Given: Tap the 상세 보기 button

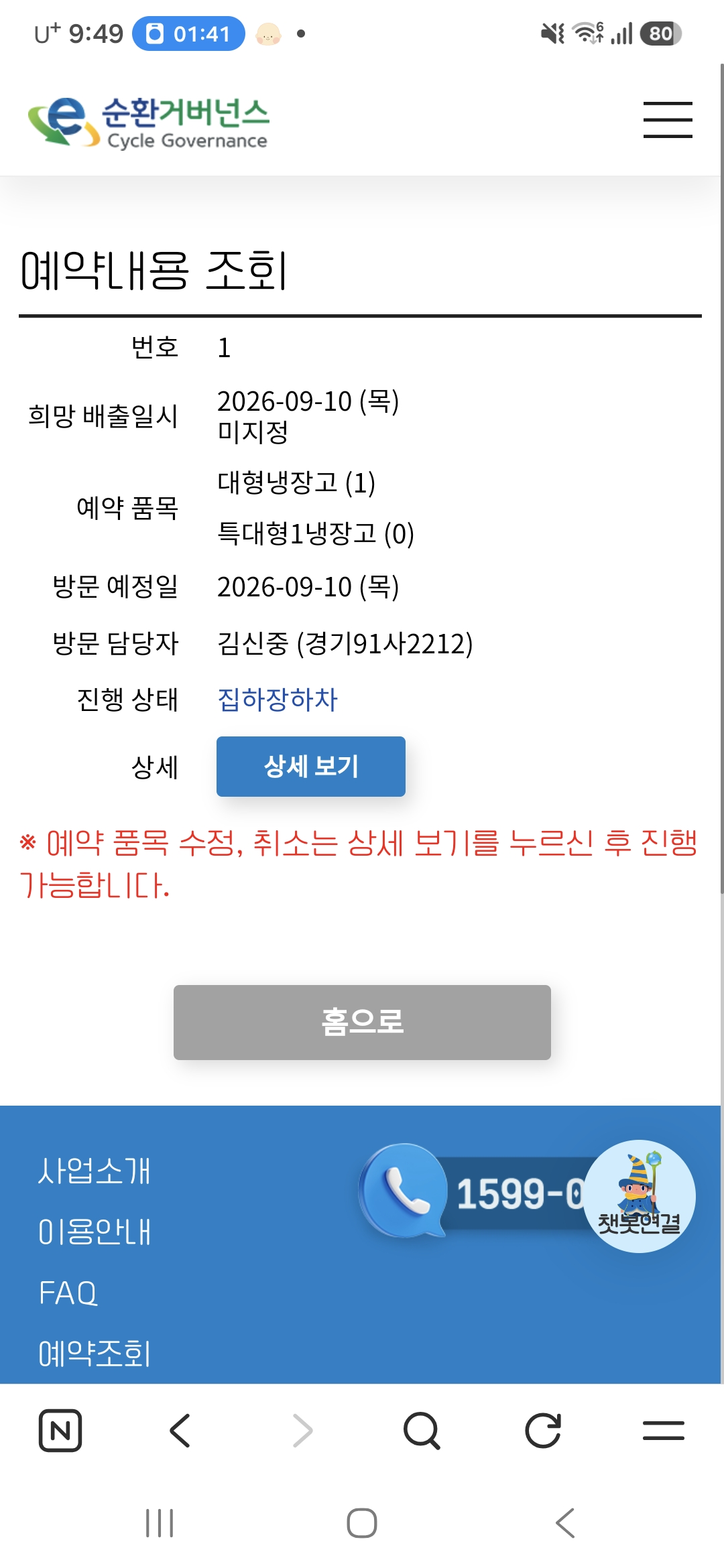Looking at the screenshot, I should [x=311, y=766].
